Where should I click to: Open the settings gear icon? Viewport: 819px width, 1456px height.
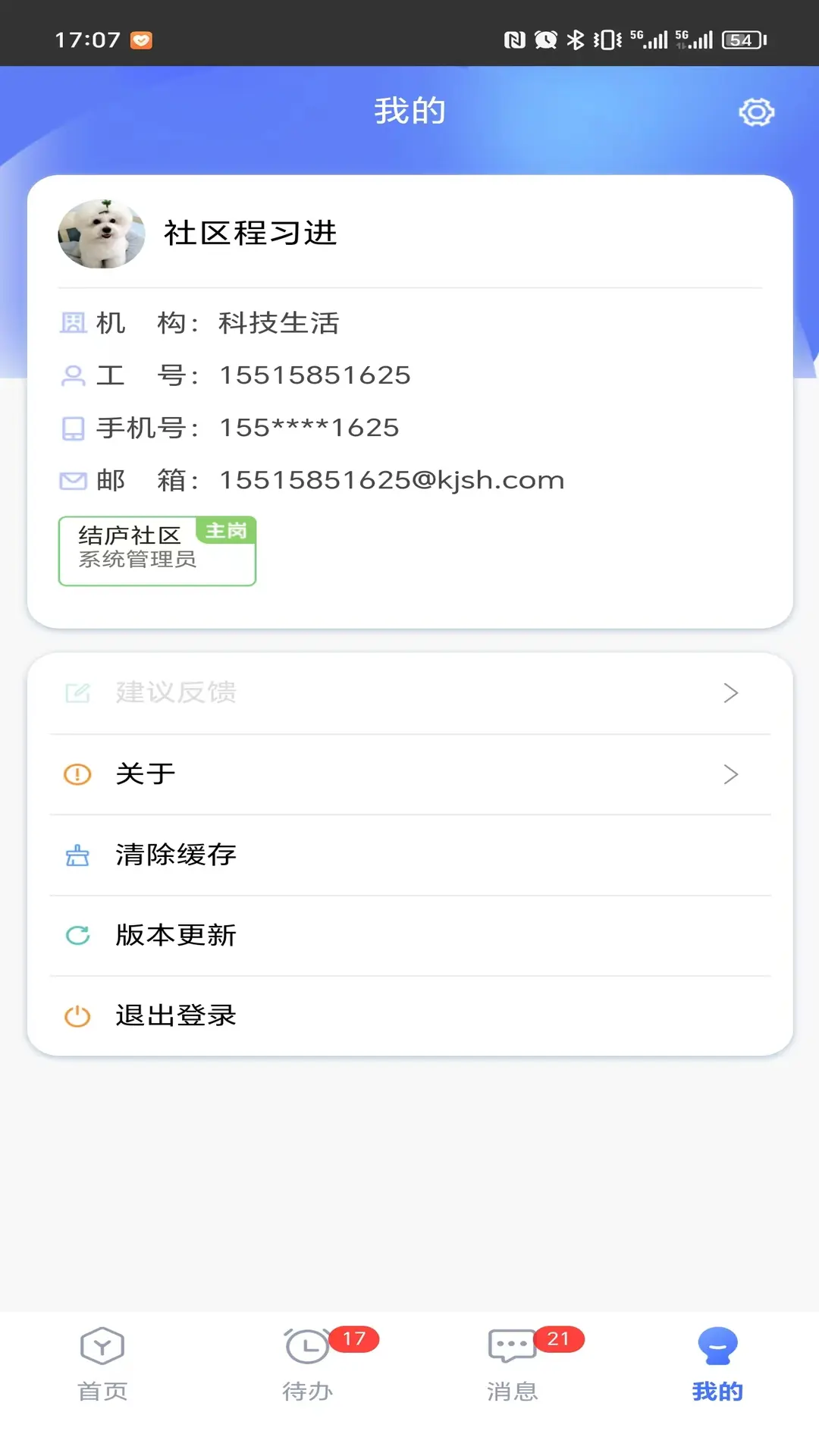pyautogui.click(x=755, y=111)
